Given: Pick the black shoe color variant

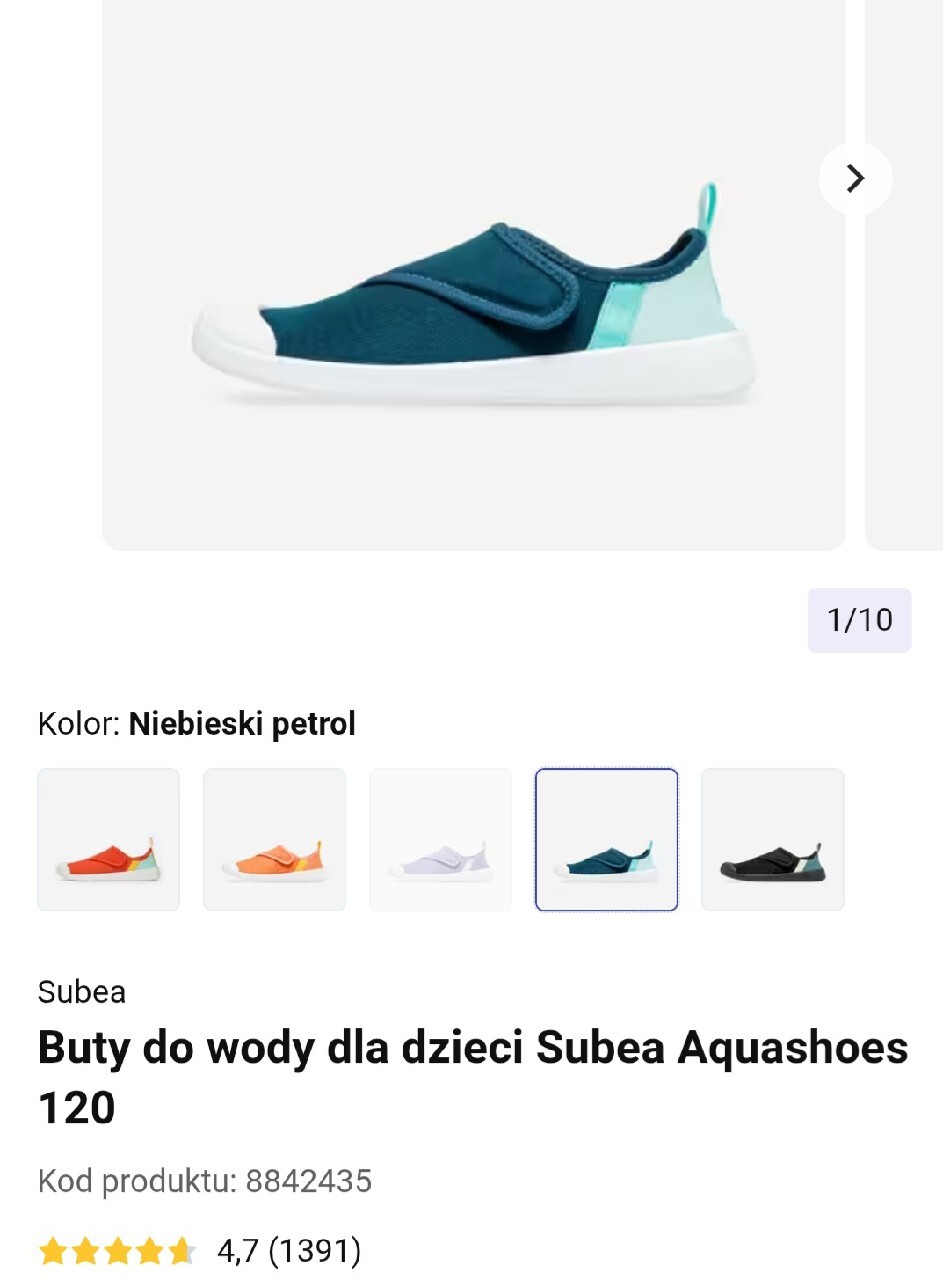Looking at the screenshot, I should (x=773, y=840).
